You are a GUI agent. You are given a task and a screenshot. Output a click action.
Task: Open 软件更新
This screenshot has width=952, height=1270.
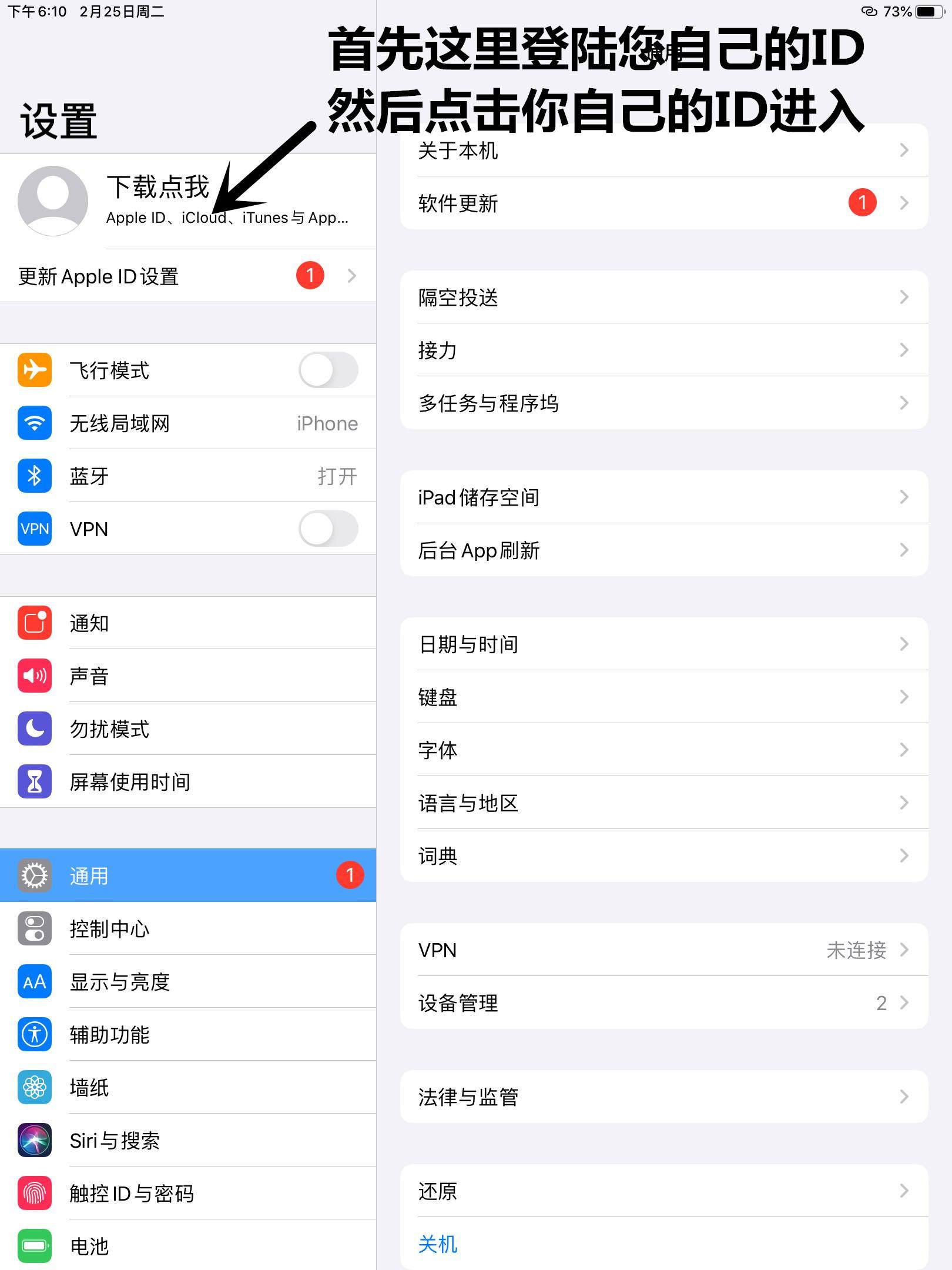point(664,203)
